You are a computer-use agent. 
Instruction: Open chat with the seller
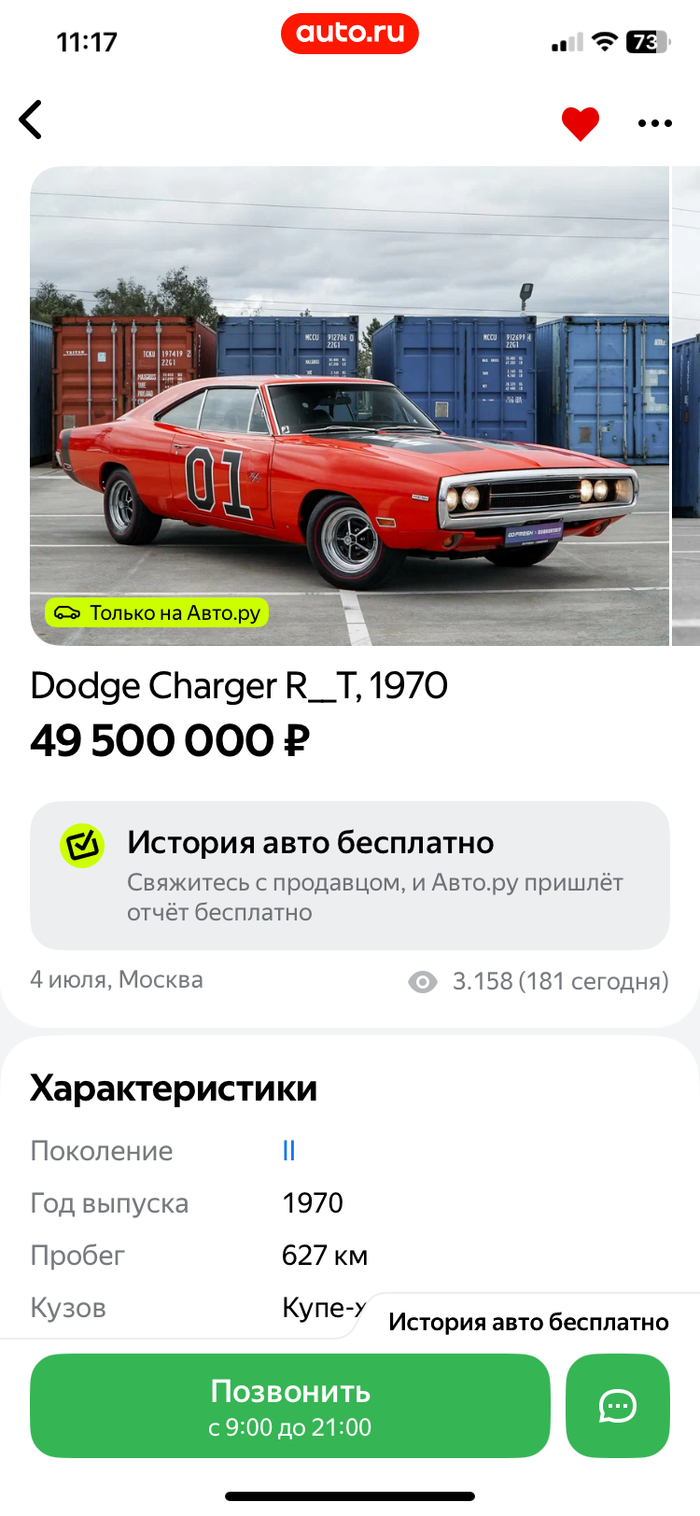pos(617,1405)
